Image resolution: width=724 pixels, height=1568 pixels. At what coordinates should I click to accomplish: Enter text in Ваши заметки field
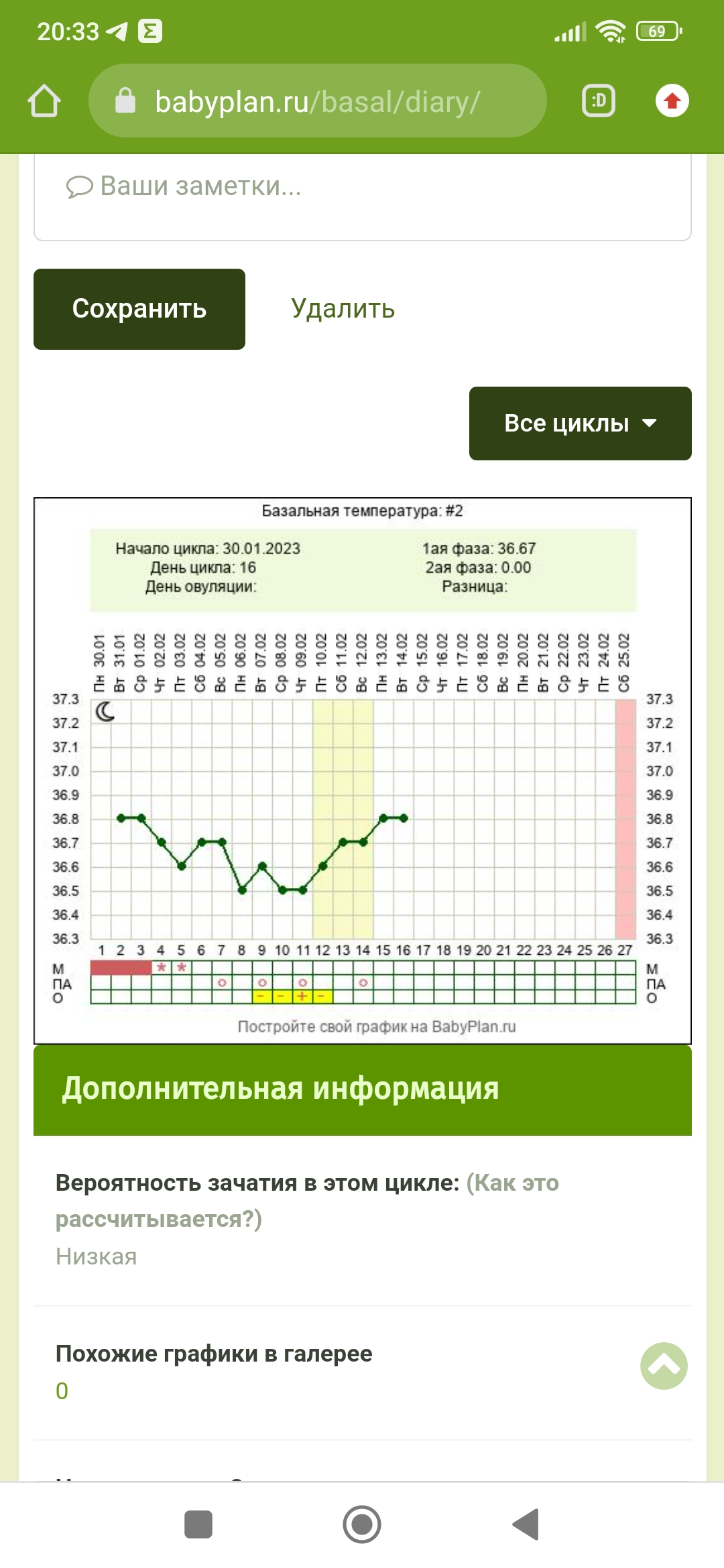point(362,194)
